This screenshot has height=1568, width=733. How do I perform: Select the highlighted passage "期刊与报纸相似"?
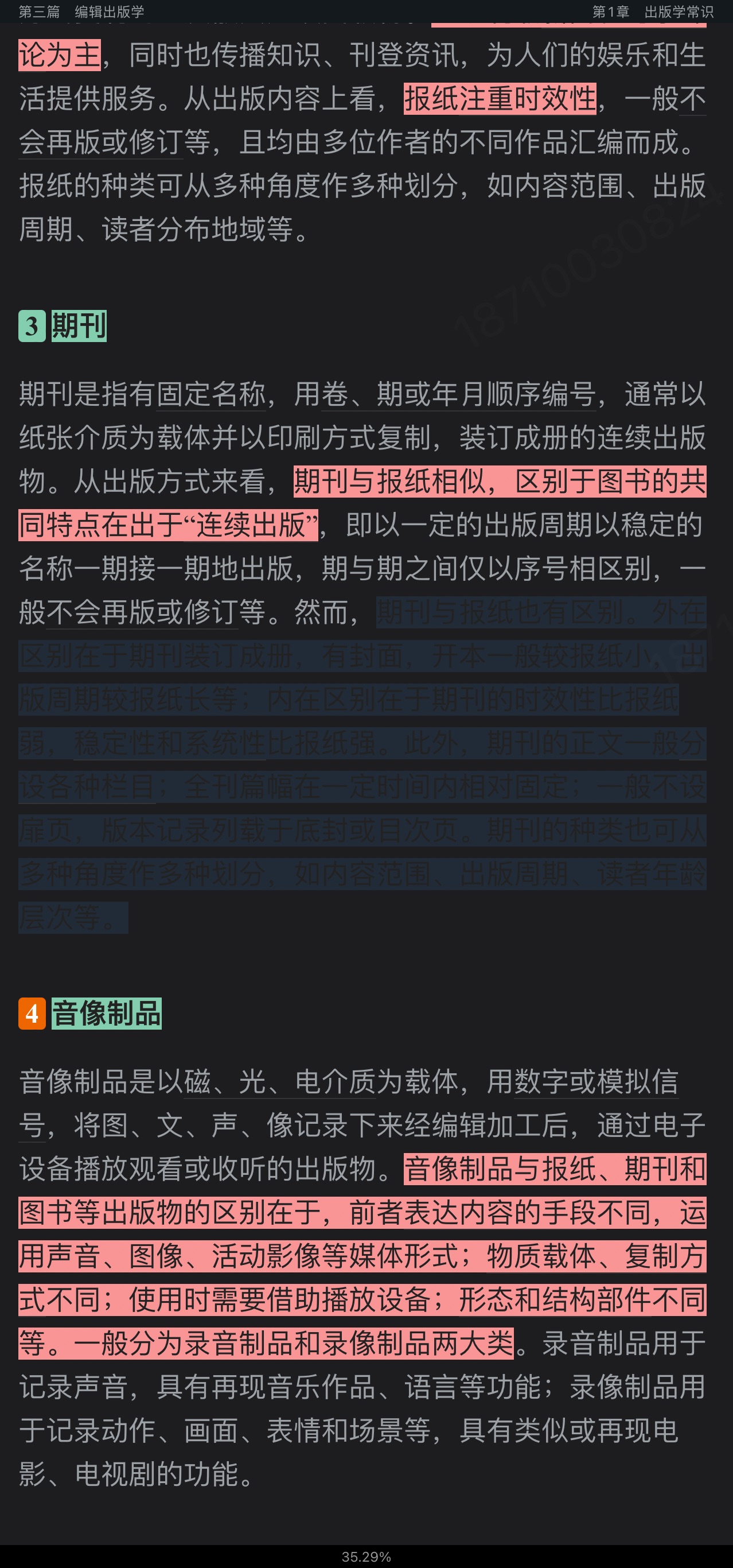pos(390,482)
